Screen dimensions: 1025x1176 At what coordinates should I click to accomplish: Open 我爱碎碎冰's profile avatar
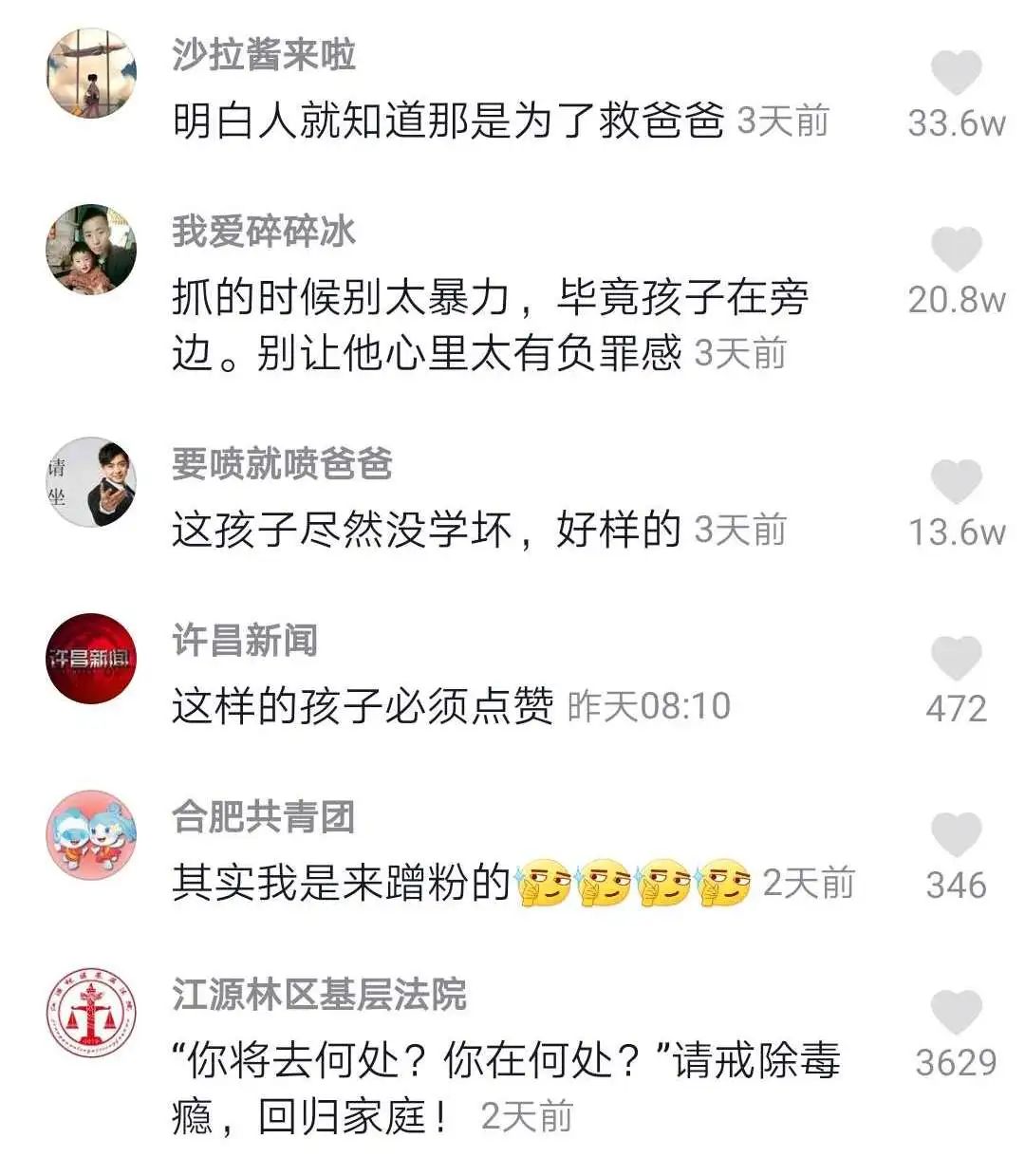[91, 251]
